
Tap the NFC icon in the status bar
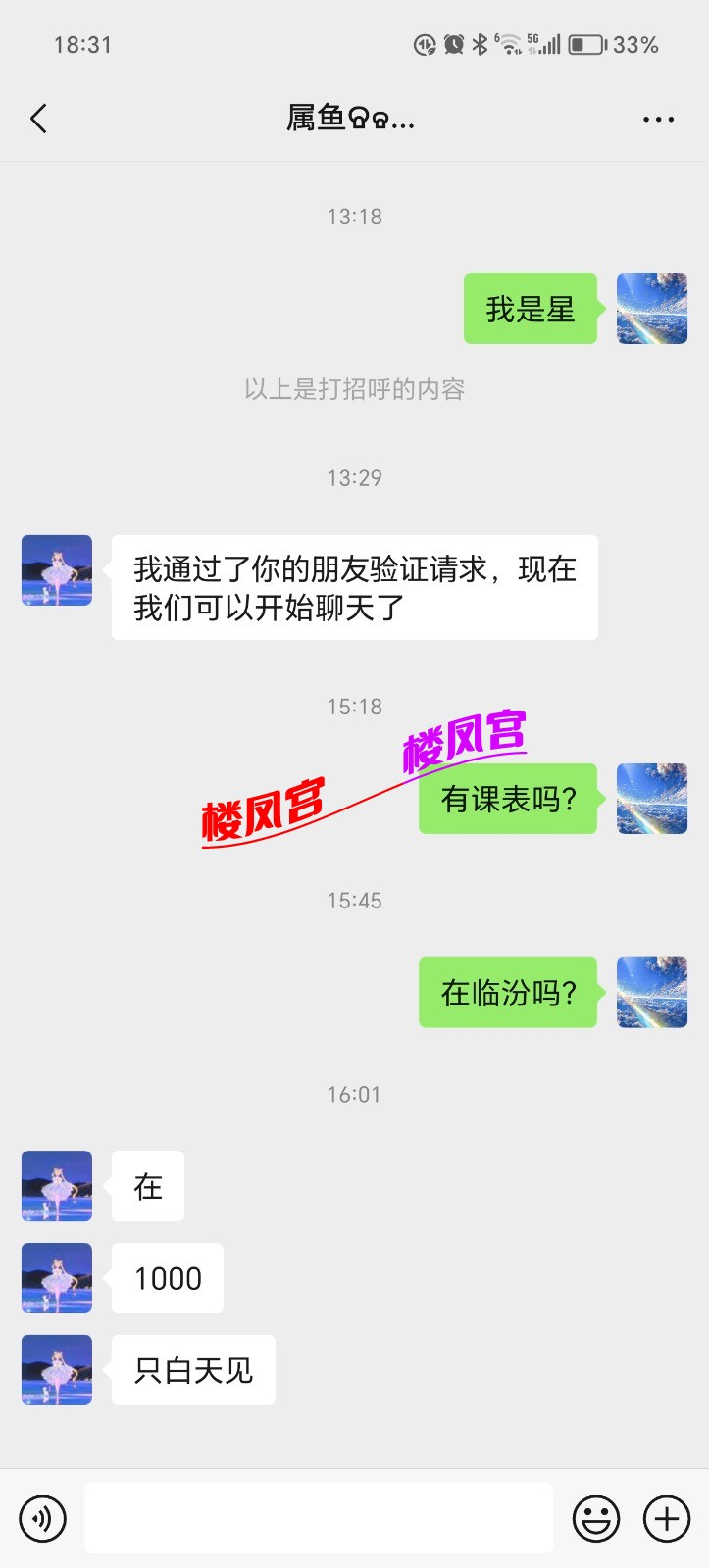(x=424, y=44)
